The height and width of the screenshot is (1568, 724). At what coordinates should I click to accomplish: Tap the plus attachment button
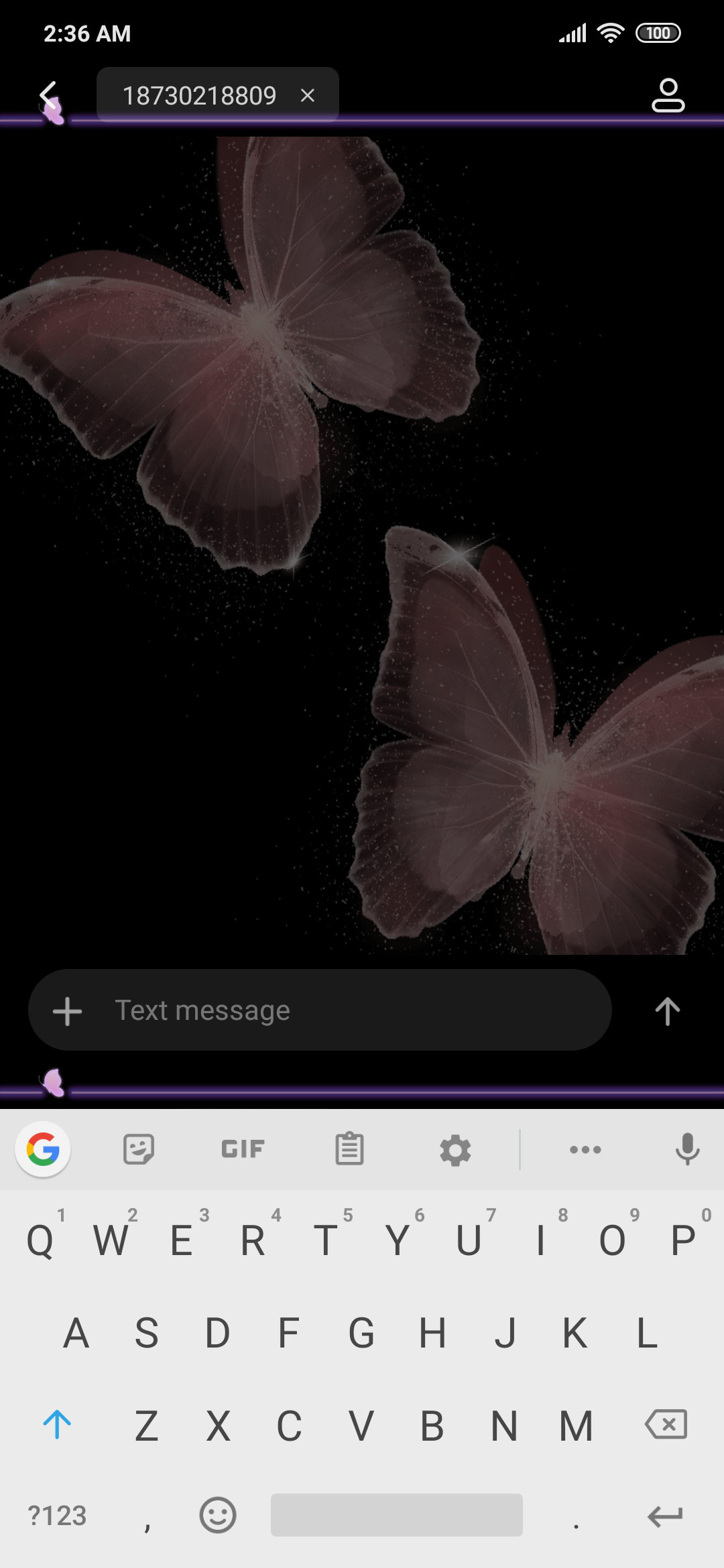[x=67, y=1011]
